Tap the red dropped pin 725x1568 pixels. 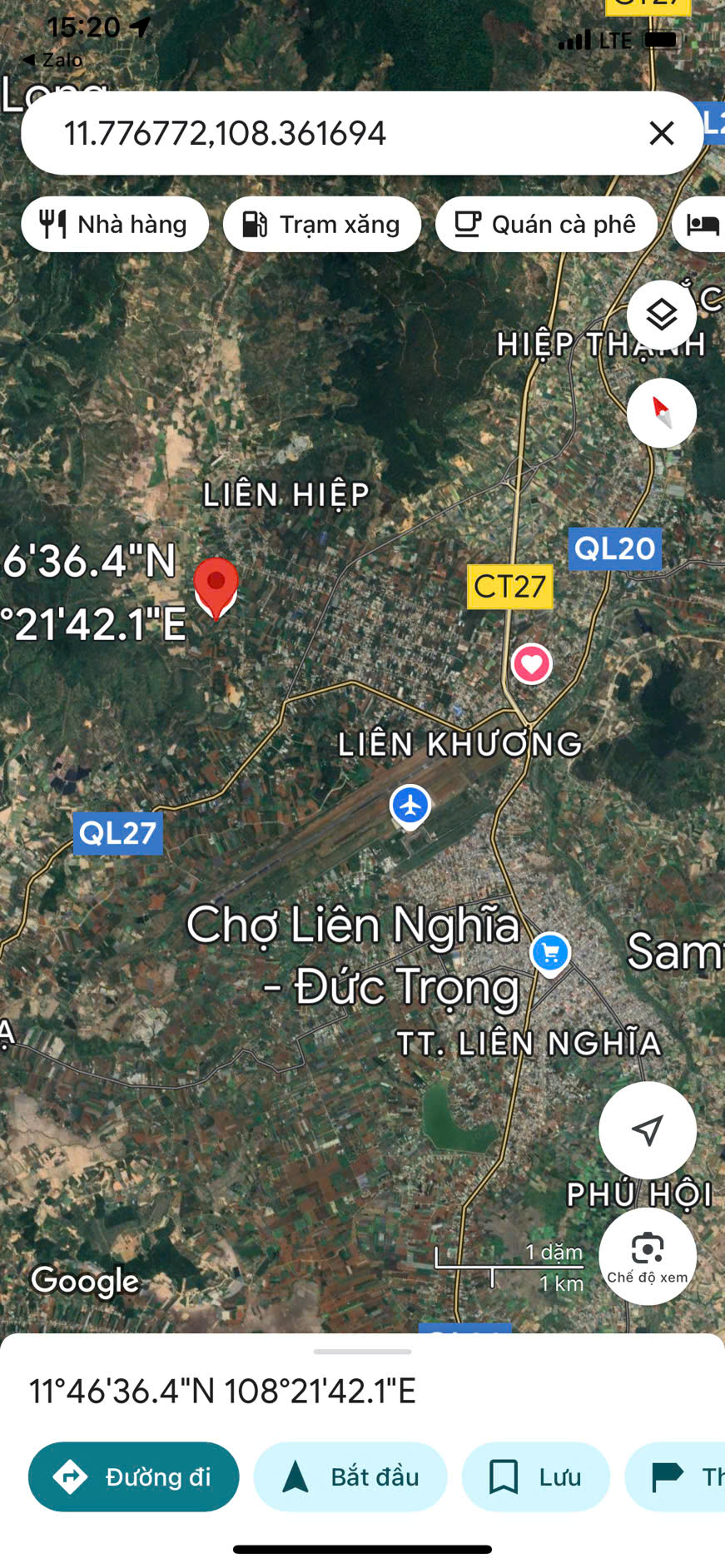coord(216,585)
